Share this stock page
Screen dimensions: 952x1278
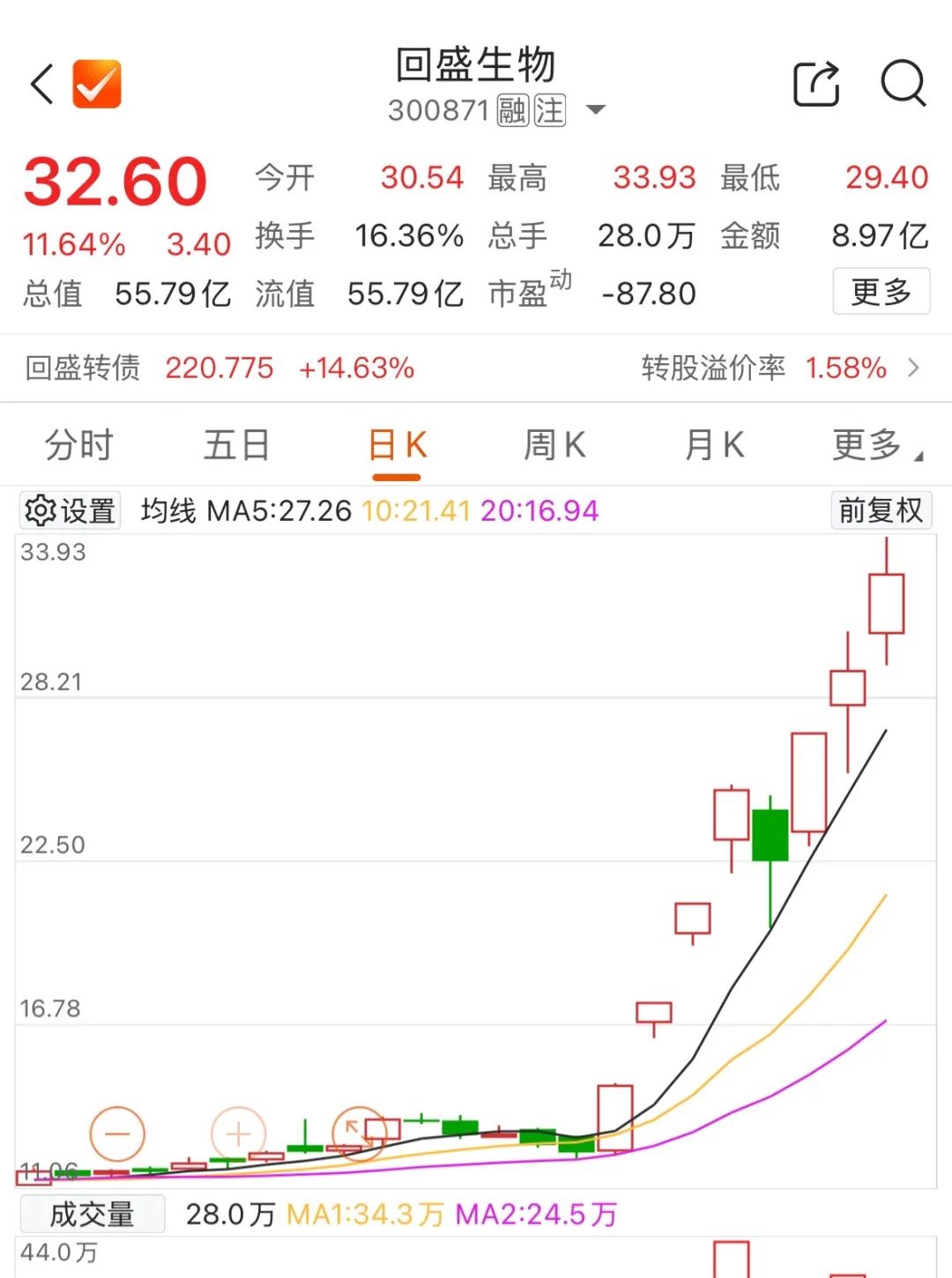click(x=816, y=85)
